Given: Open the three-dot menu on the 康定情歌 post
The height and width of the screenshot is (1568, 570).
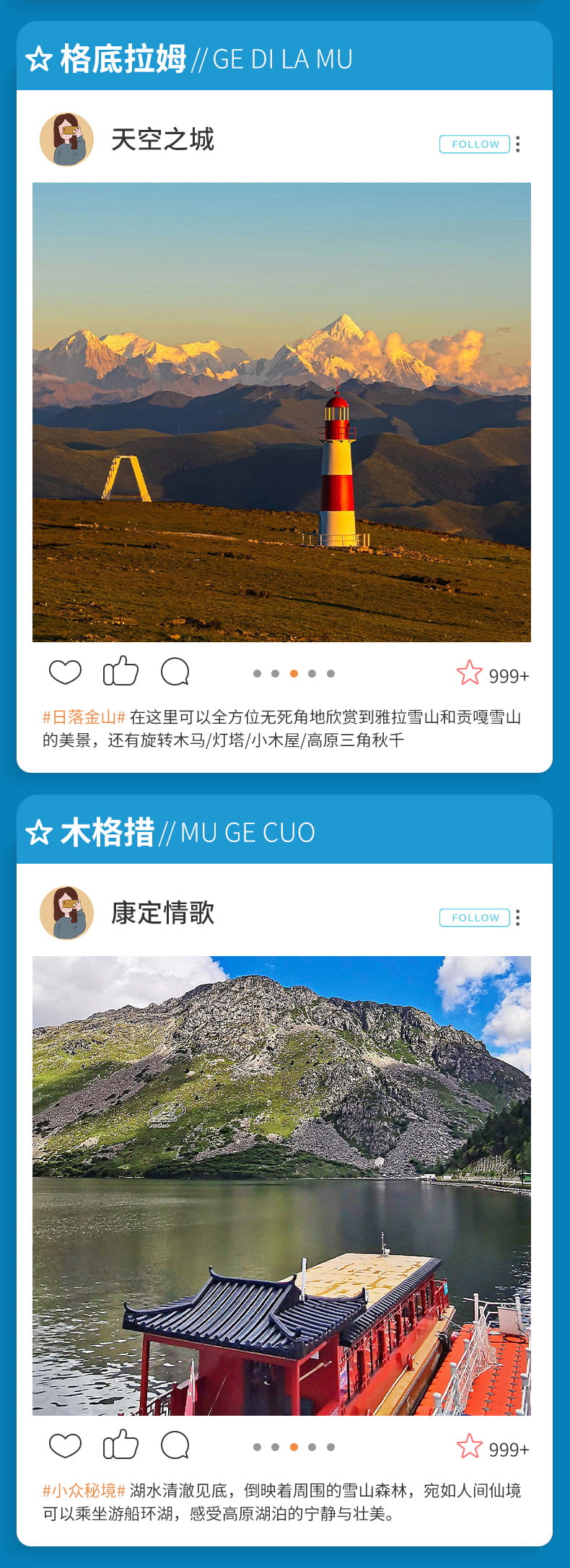Looking at the screenshot, I should (x=518, y=918).
